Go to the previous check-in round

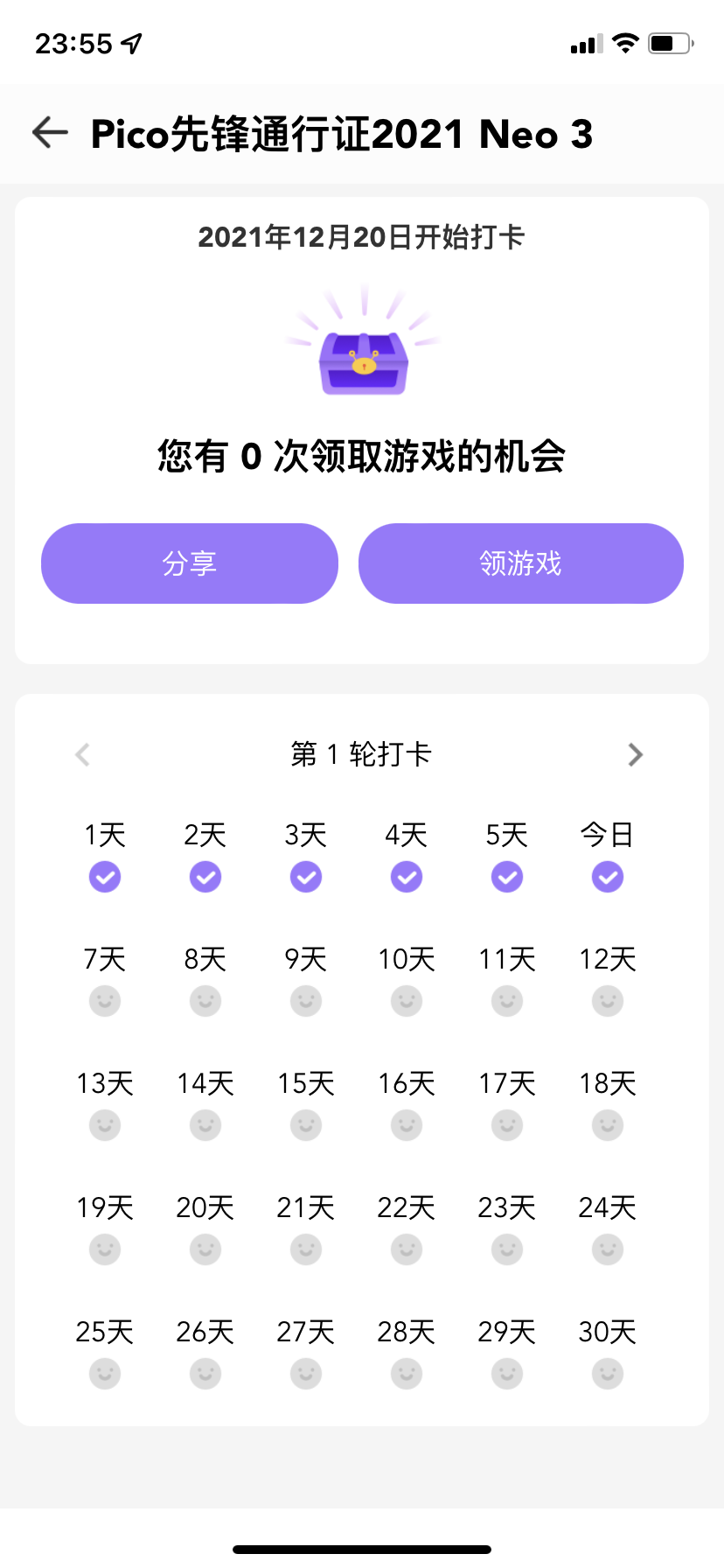tap(83, 754)
